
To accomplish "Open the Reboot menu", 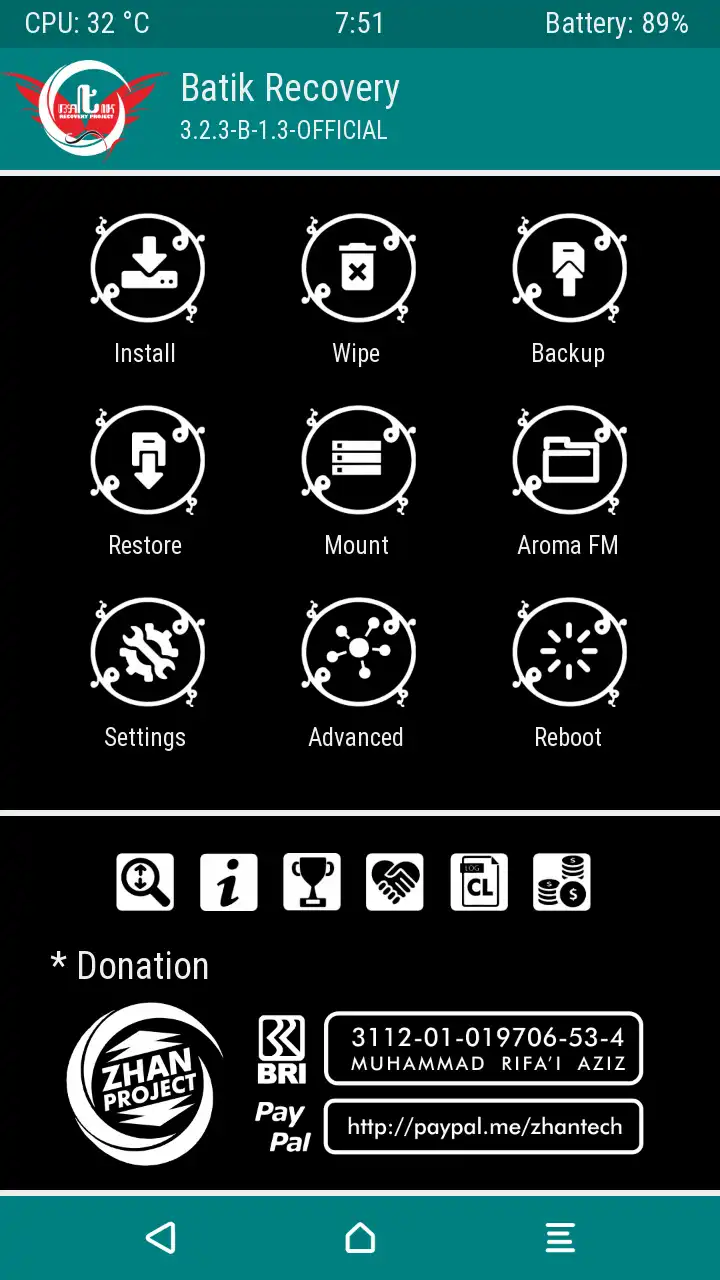I will (568, 652).
